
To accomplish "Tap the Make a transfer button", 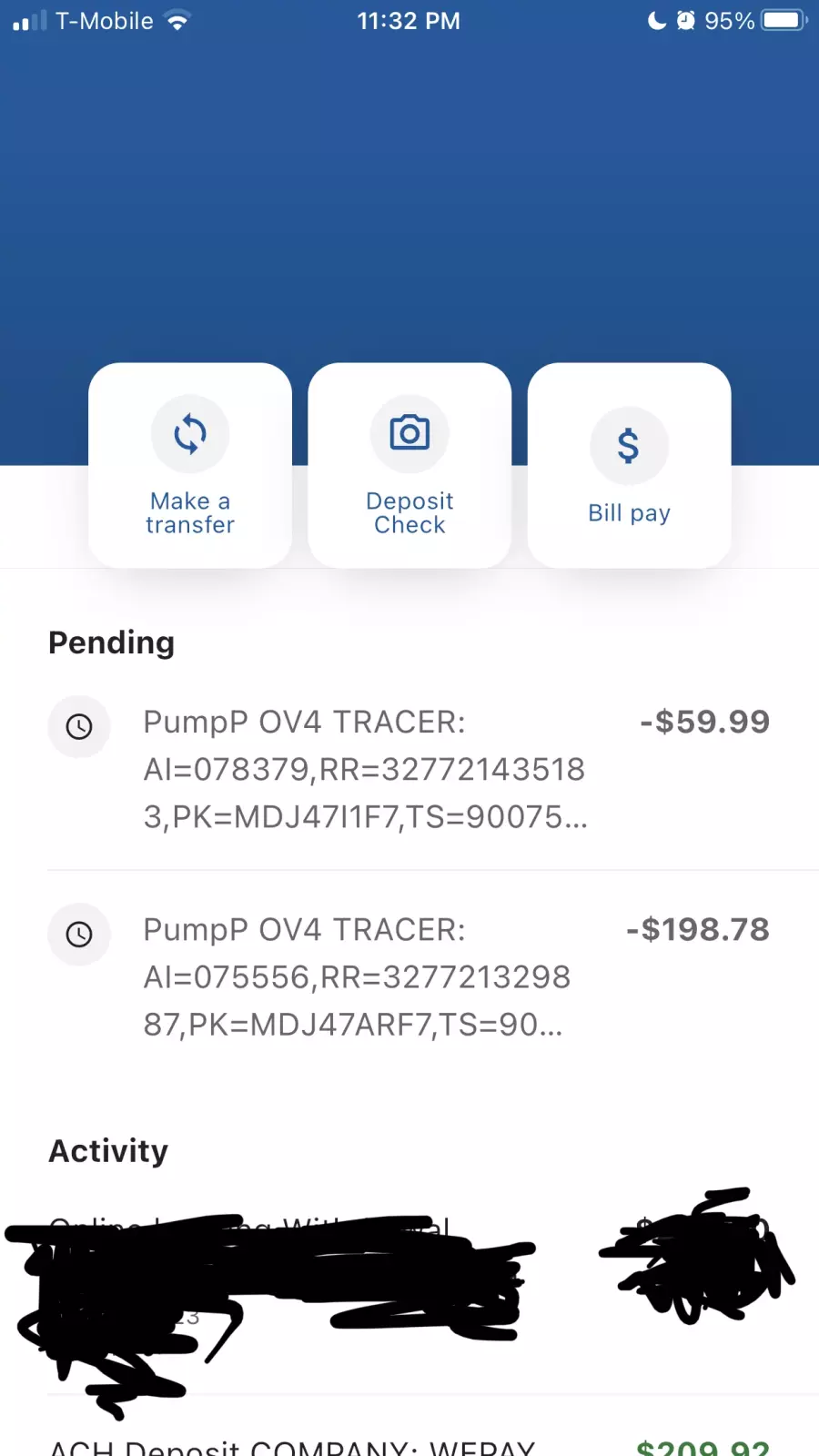I will point(190,465).
